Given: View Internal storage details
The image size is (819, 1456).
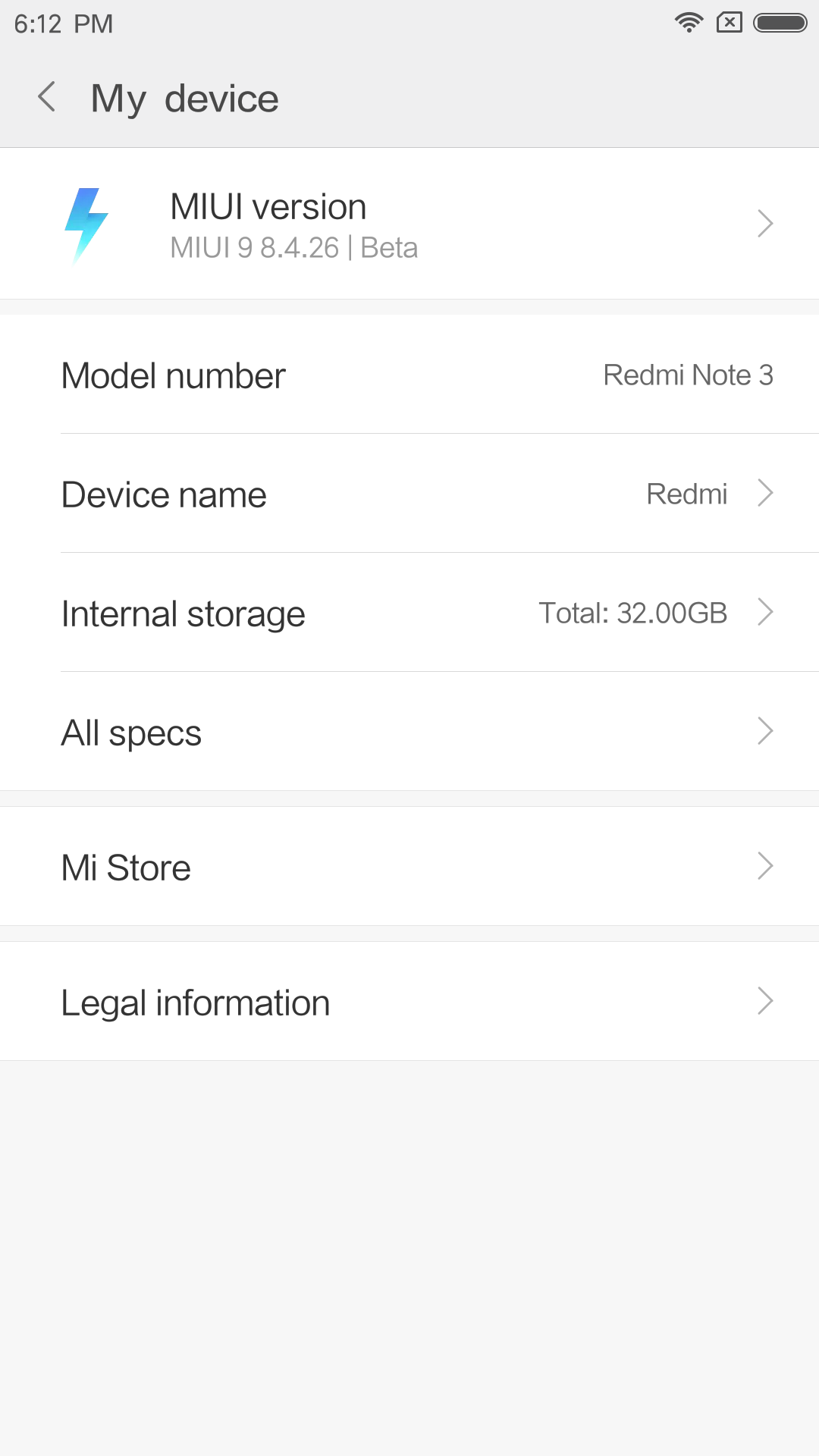Looking at the screenshot, I should click(409, 613).
